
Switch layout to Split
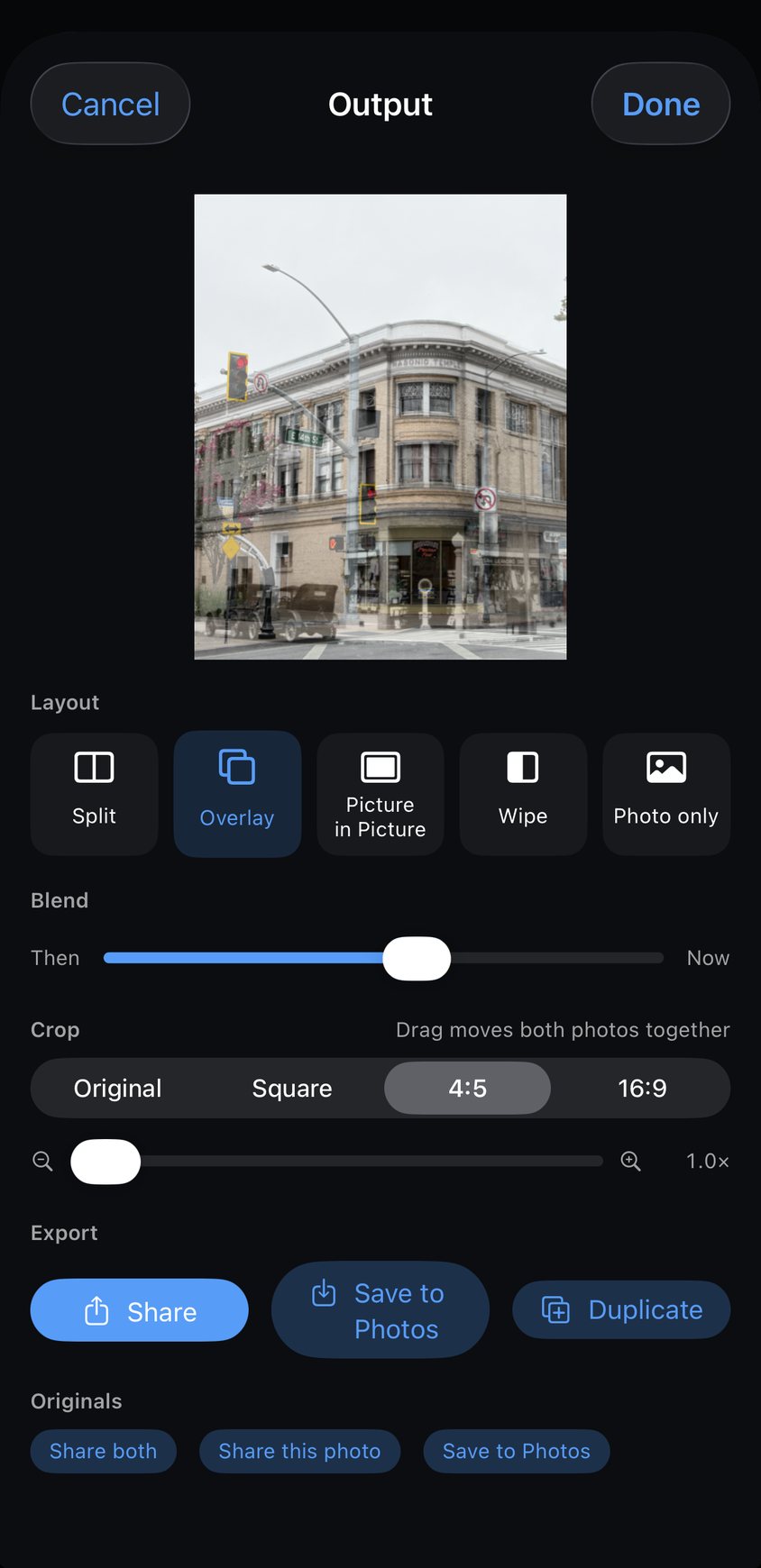[x=94, y=794]
